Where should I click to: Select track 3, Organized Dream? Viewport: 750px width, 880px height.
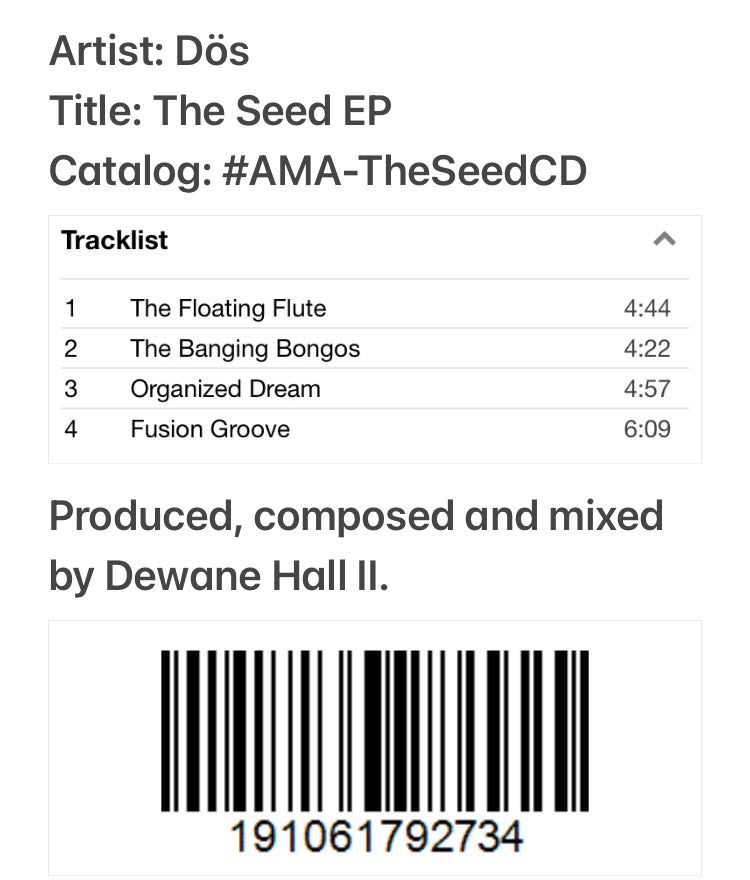click(224, 388)
